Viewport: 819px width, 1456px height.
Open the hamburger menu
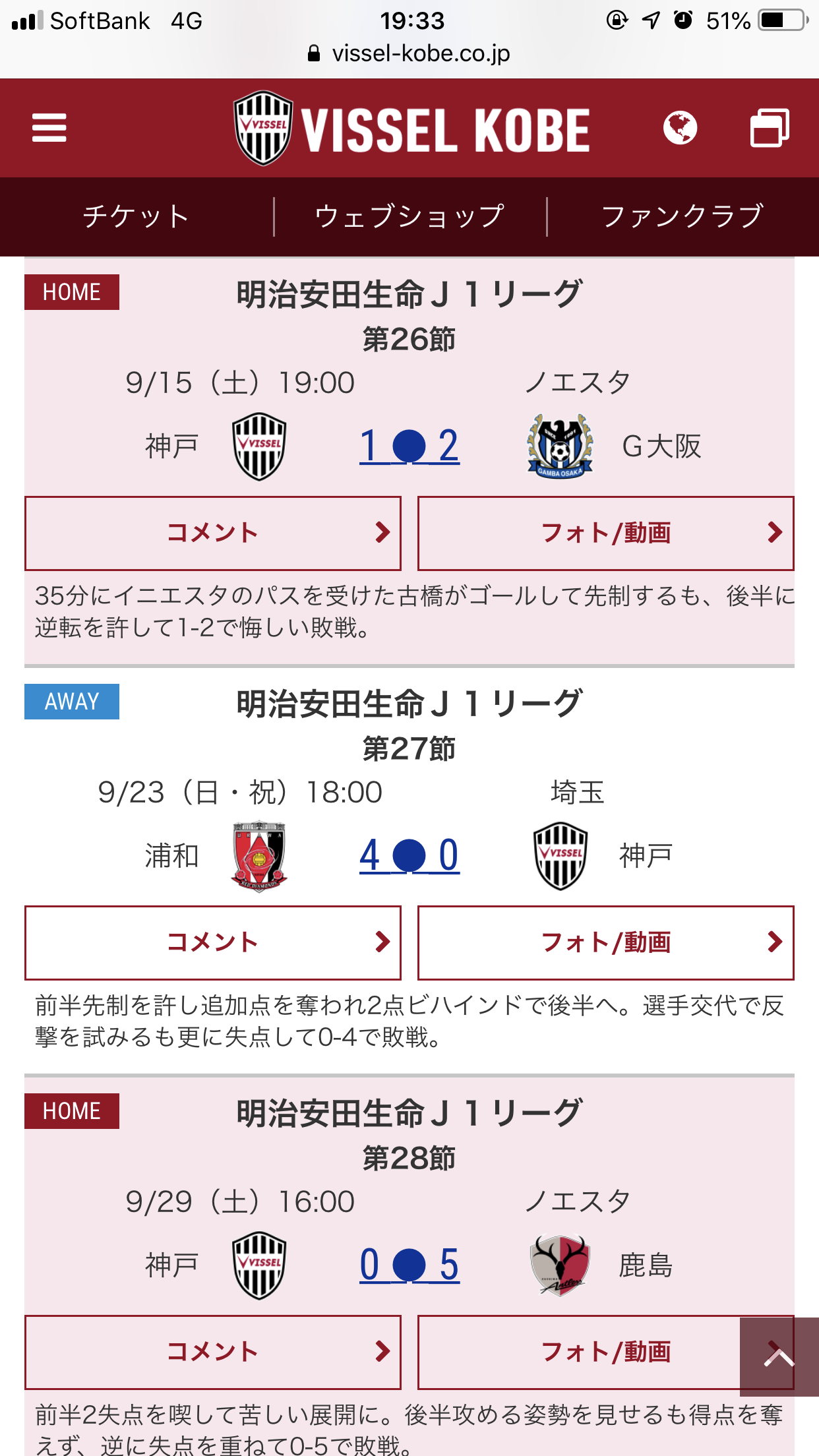(49, 128)
